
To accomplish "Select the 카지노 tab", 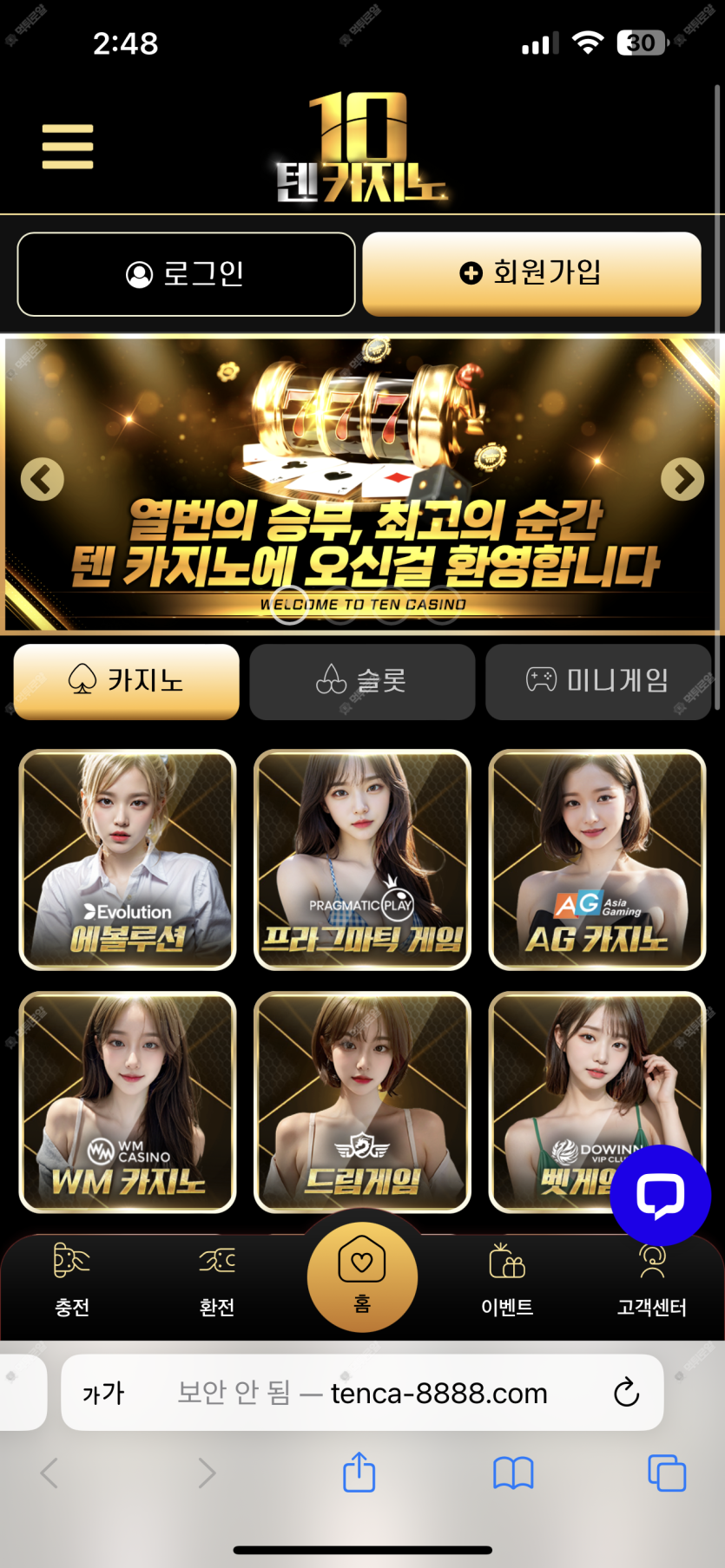I will tap(127, 681).
